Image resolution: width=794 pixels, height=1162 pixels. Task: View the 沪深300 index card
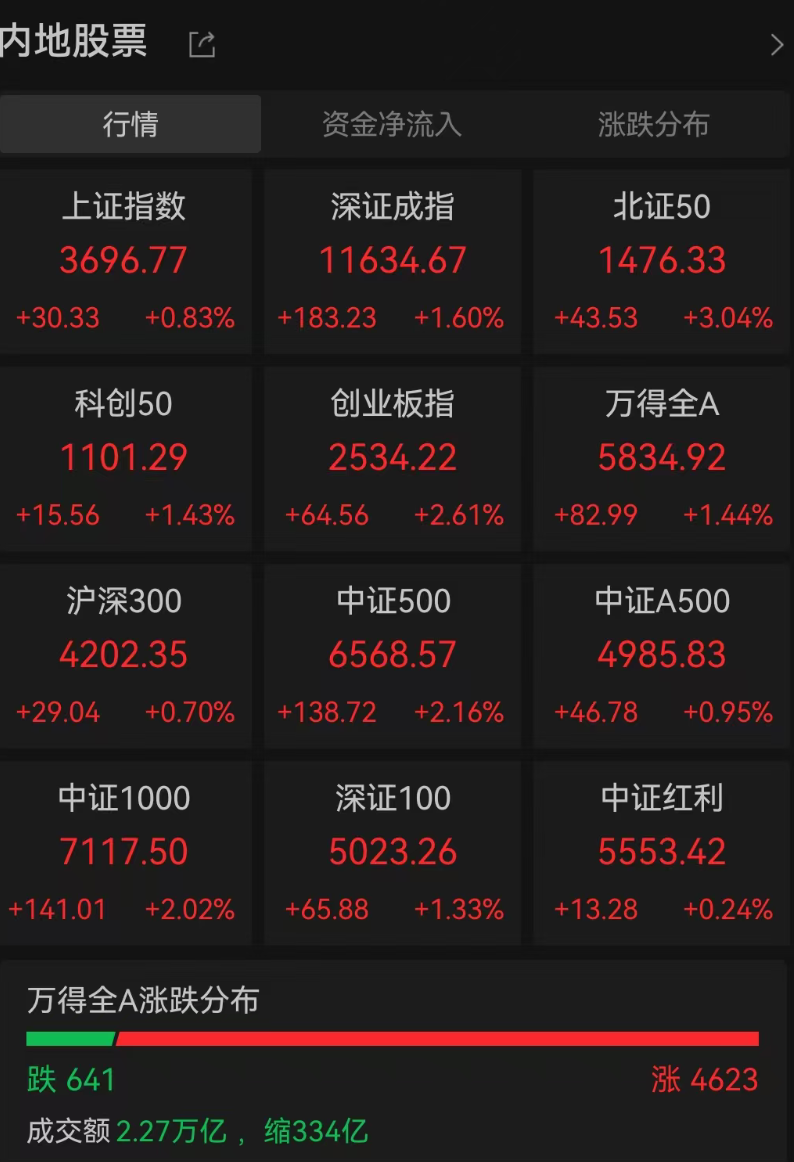click(125, 655)
